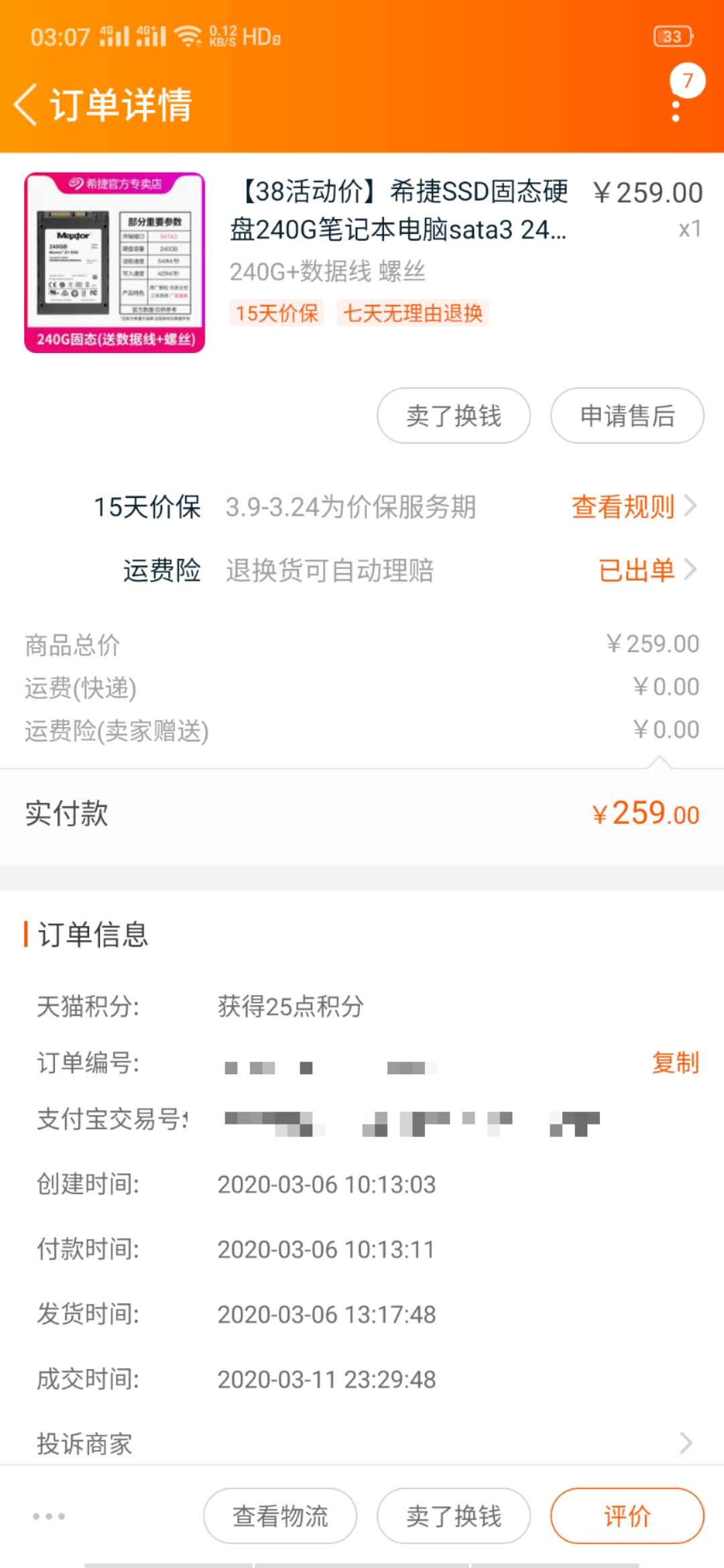Tap the battery indicator showing 33
This screenshot has width=724, height=1568.
point(672,35)
